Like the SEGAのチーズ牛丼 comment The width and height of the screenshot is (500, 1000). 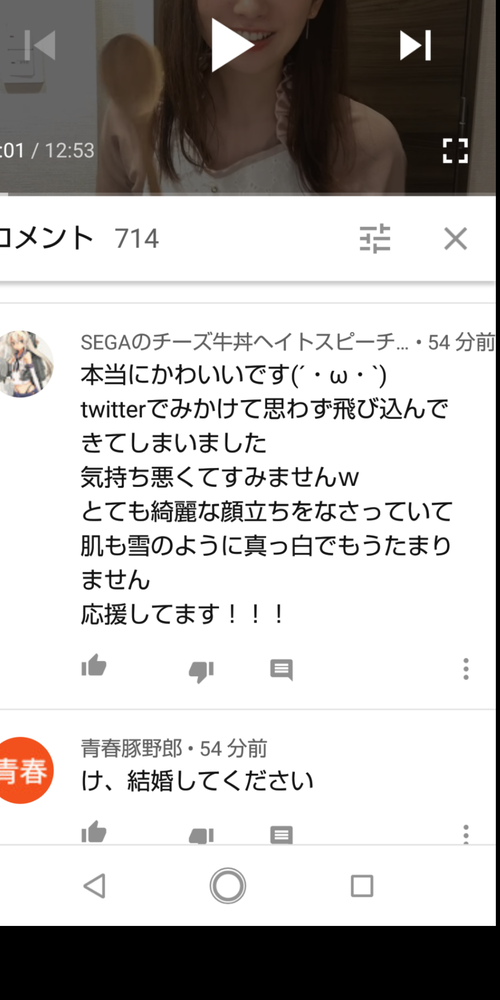[94, 666]
